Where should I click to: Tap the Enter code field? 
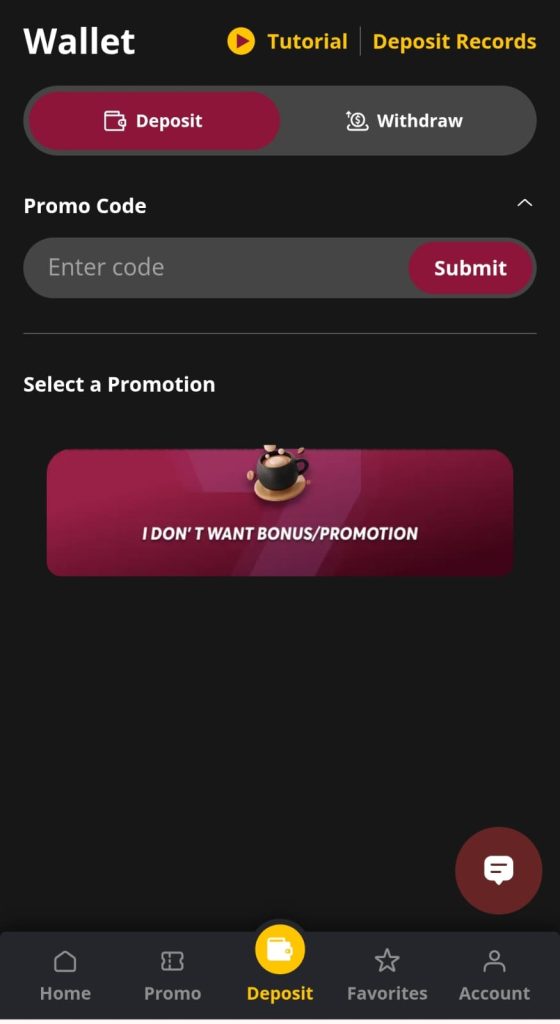click(x=215, y=268)
